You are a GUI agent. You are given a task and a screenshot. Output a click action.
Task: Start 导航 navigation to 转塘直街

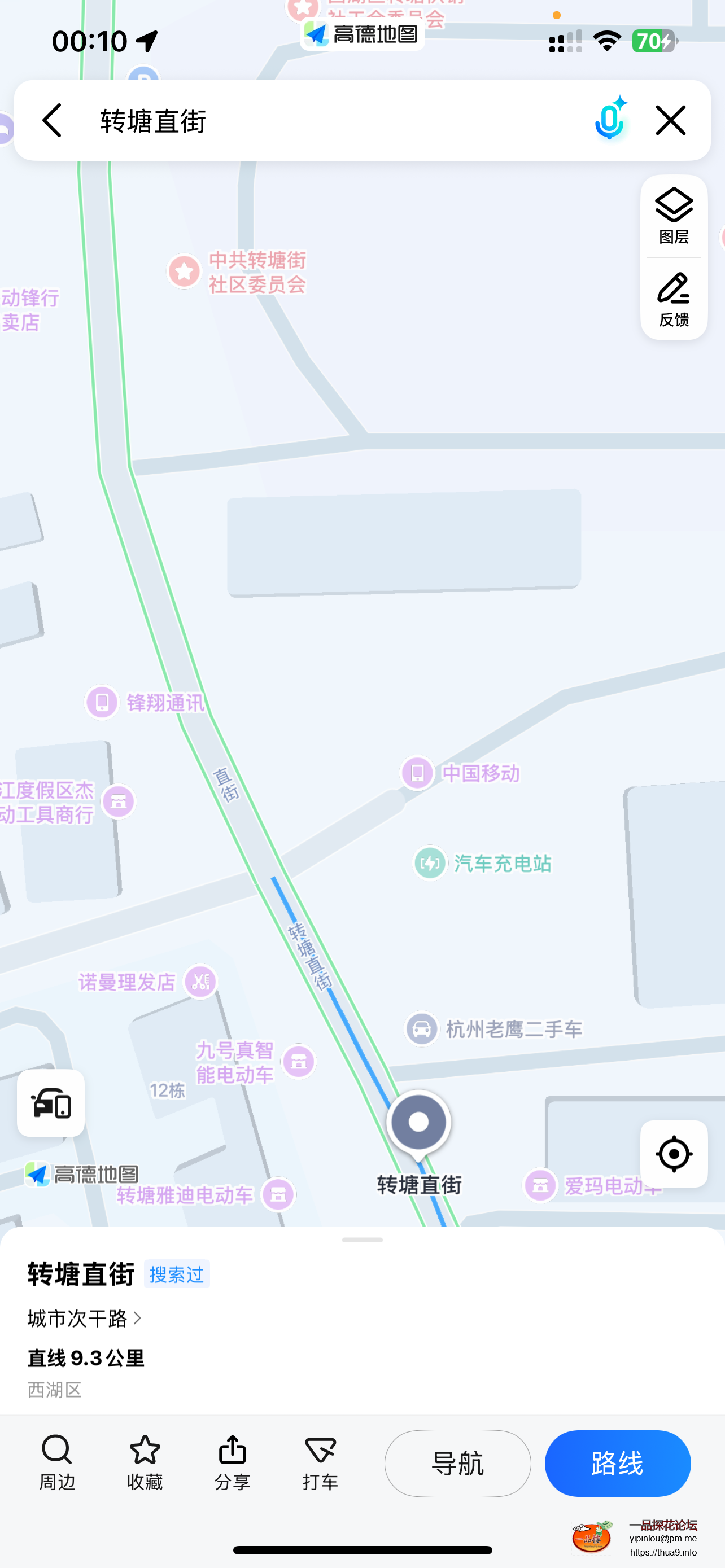(457, 1462)
